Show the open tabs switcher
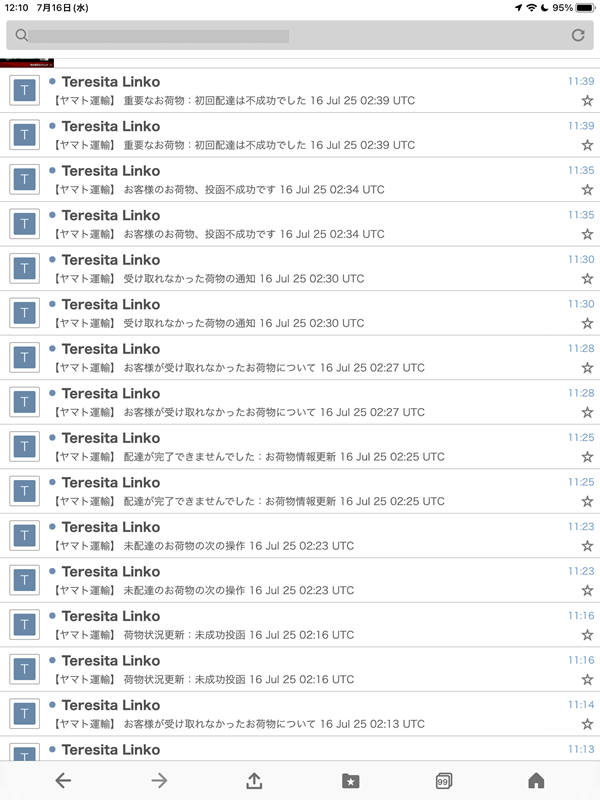The image size is (600, 800). point(443,781)
